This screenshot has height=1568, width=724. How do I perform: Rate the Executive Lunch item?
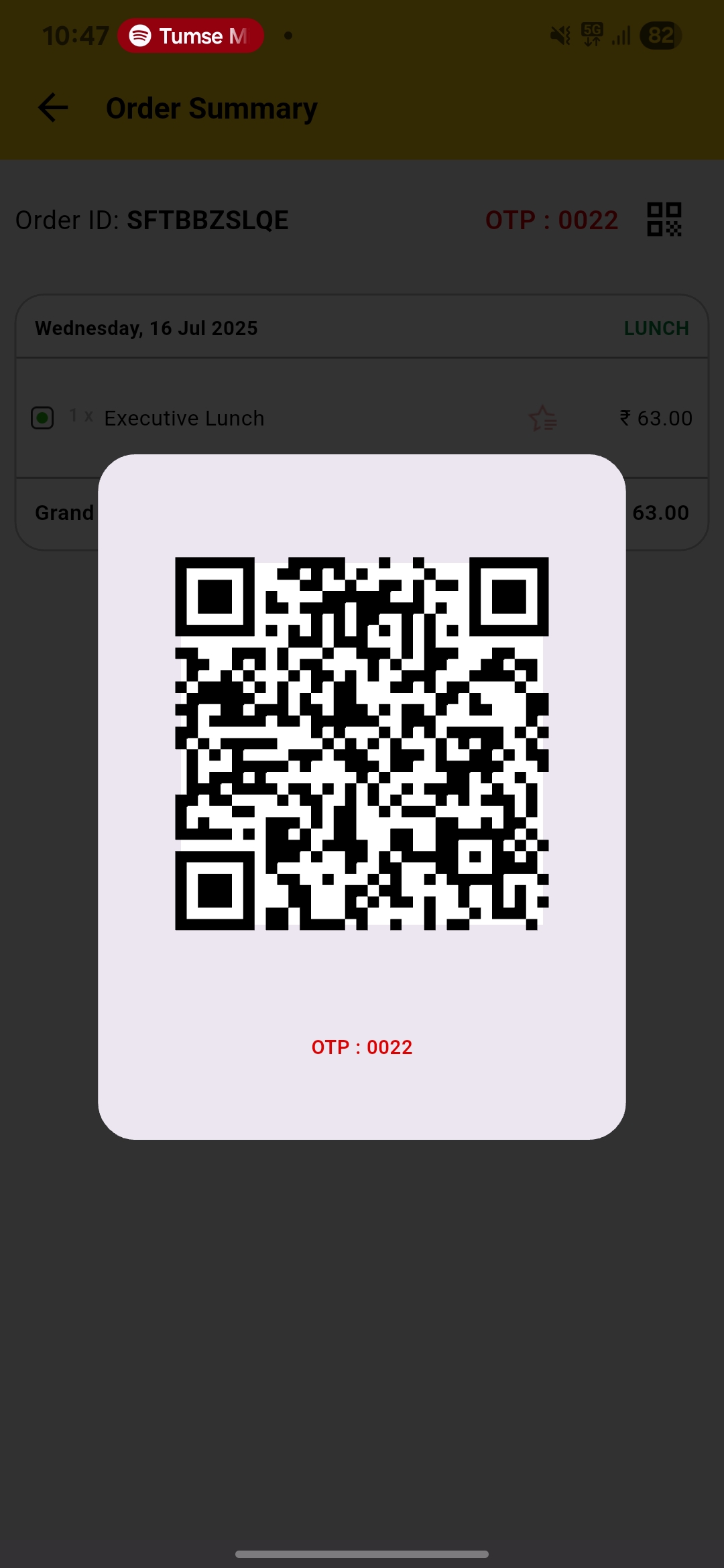coord(542,419)
